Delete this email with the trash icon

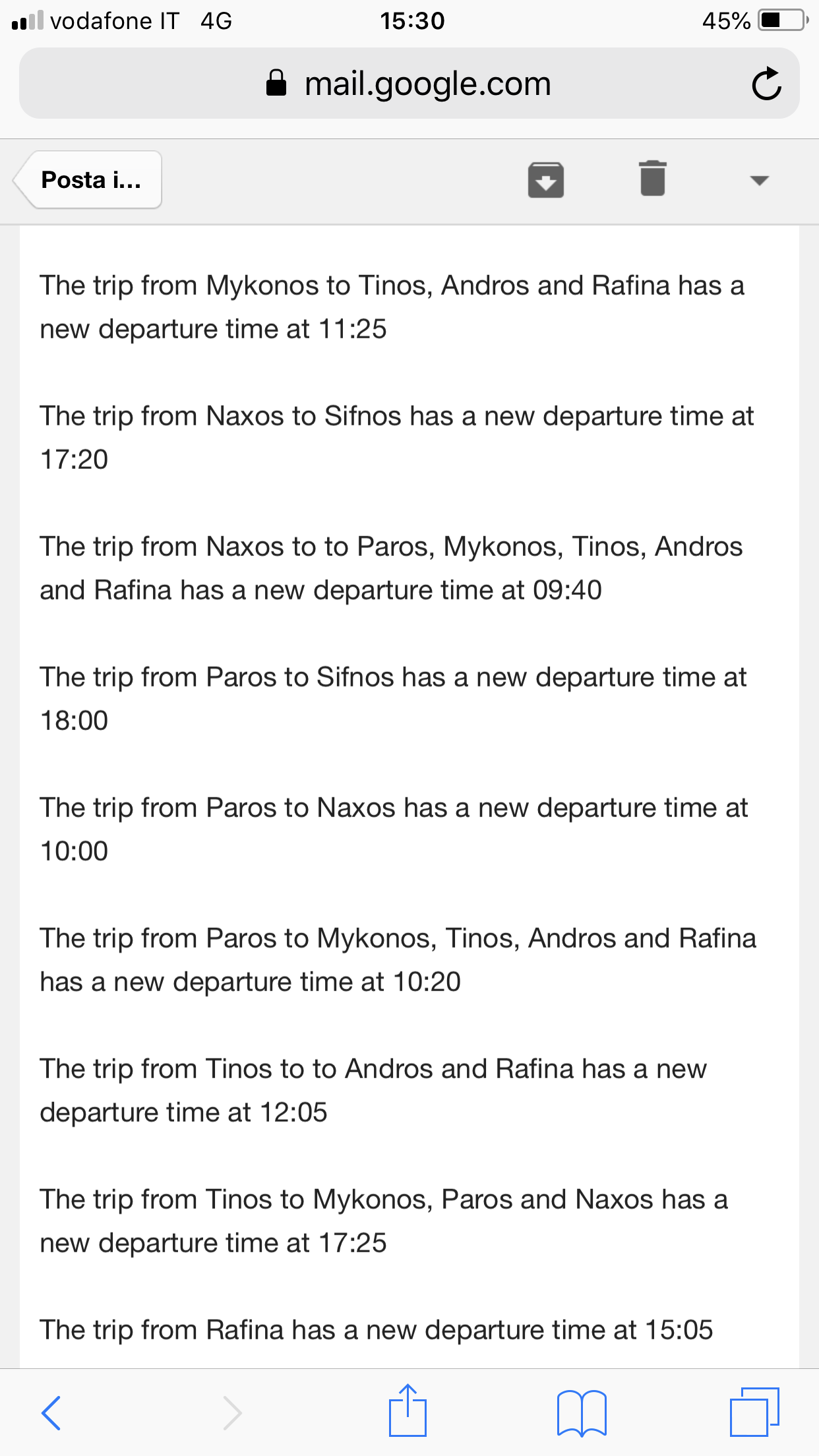653,179
